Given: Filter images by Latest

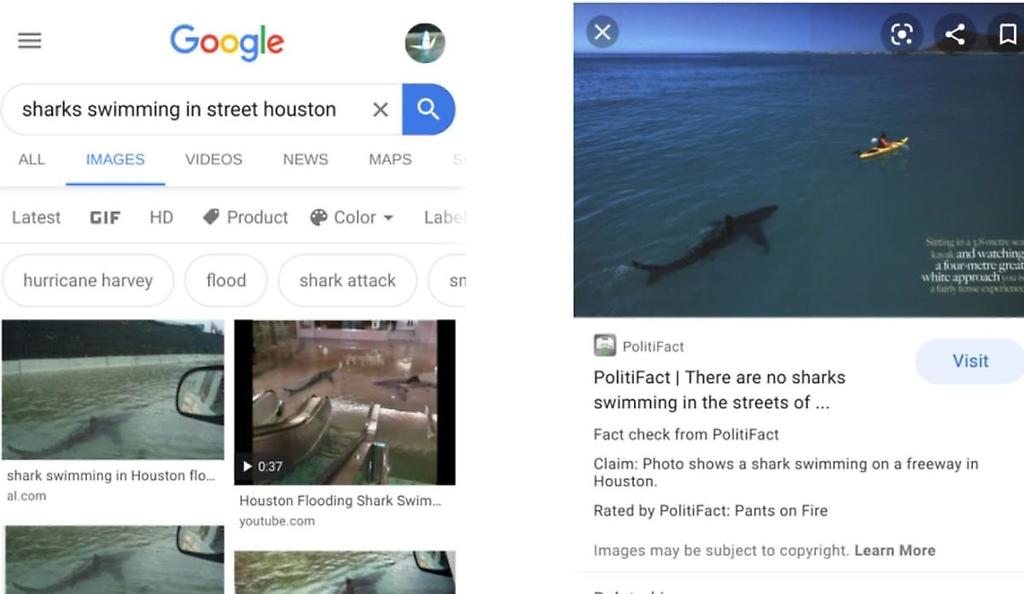Looking at the screenshot, I should [36, 217].
